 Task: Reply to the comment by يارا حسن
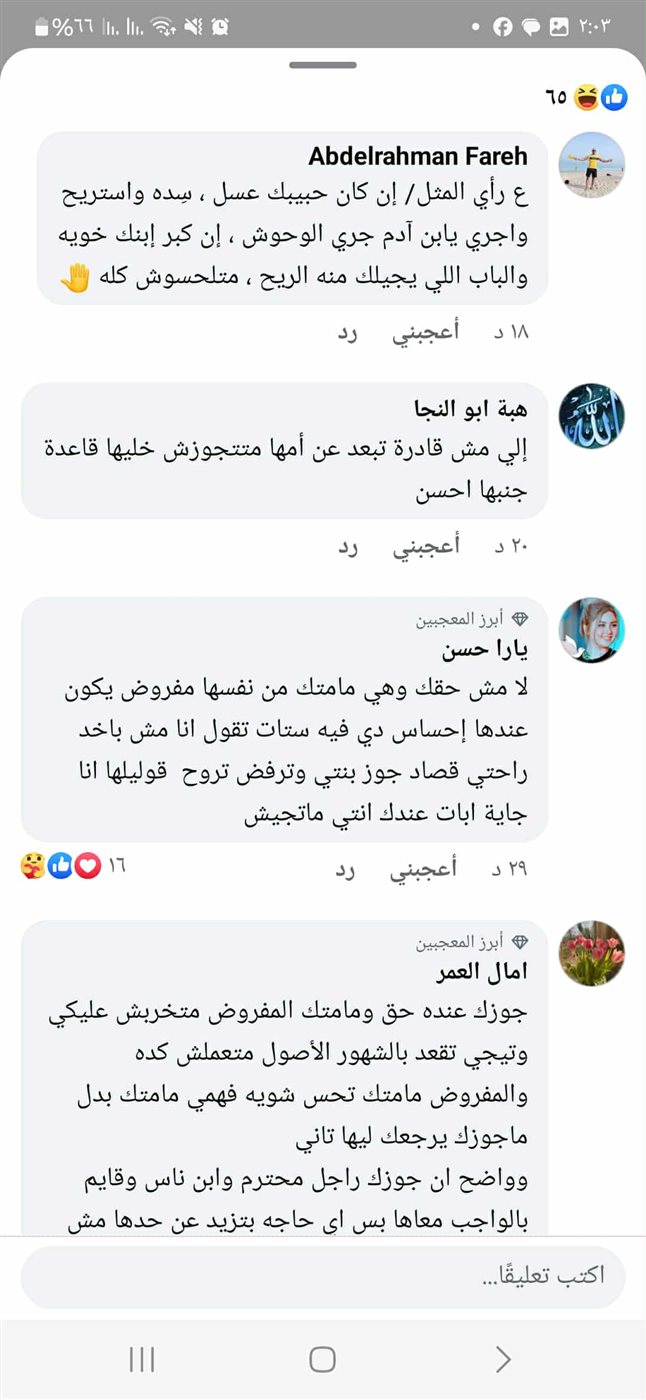point(348,869)
